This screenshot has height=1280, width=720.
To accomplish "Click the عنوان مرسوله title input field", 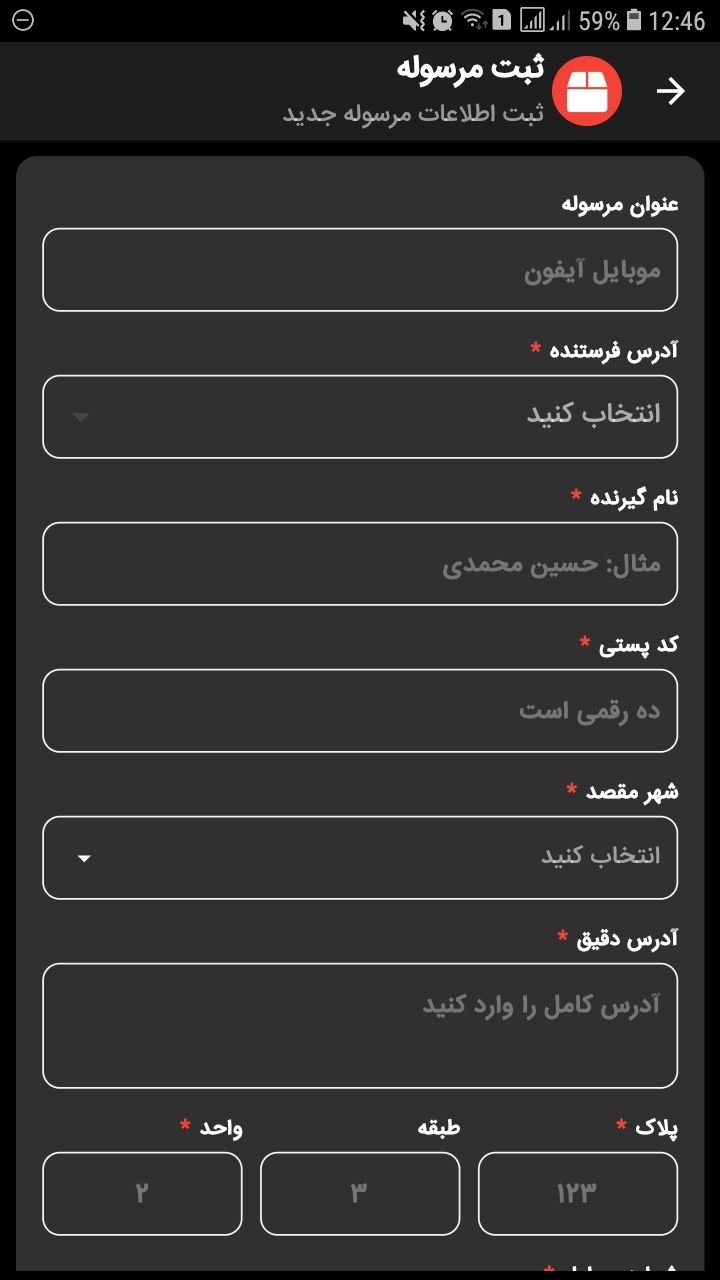I will point(360,269).
